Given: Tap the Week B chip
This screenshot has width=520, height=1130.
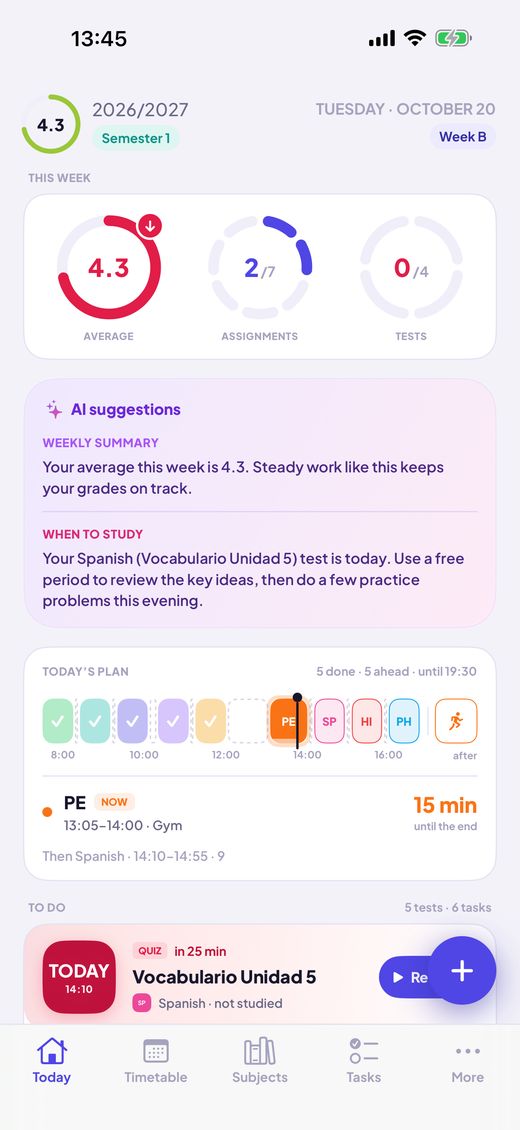Looking at the screenshot, I should (x=462, y=137).
